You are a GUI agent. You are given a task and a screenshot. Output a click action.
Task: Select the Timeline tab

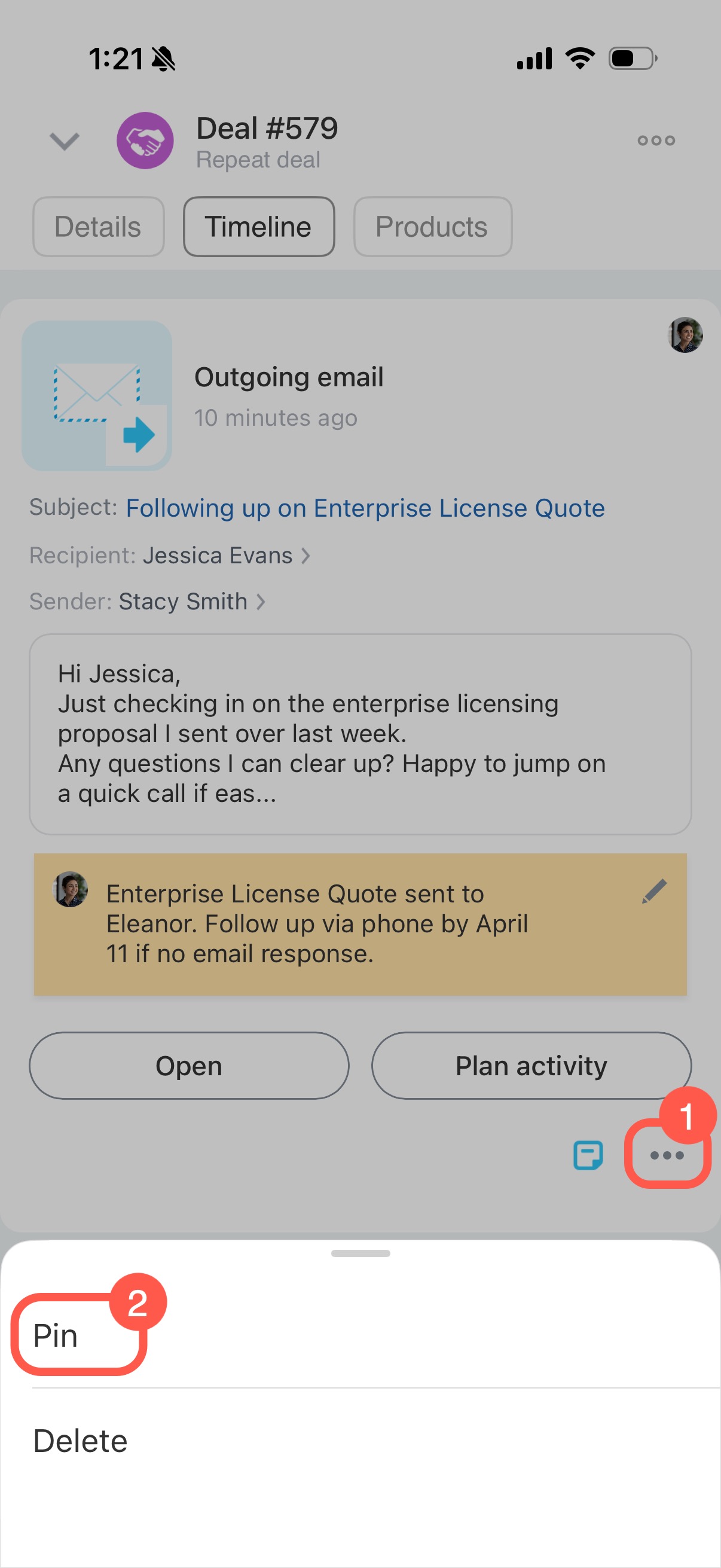pyautogui.click(x=259, y=227)
